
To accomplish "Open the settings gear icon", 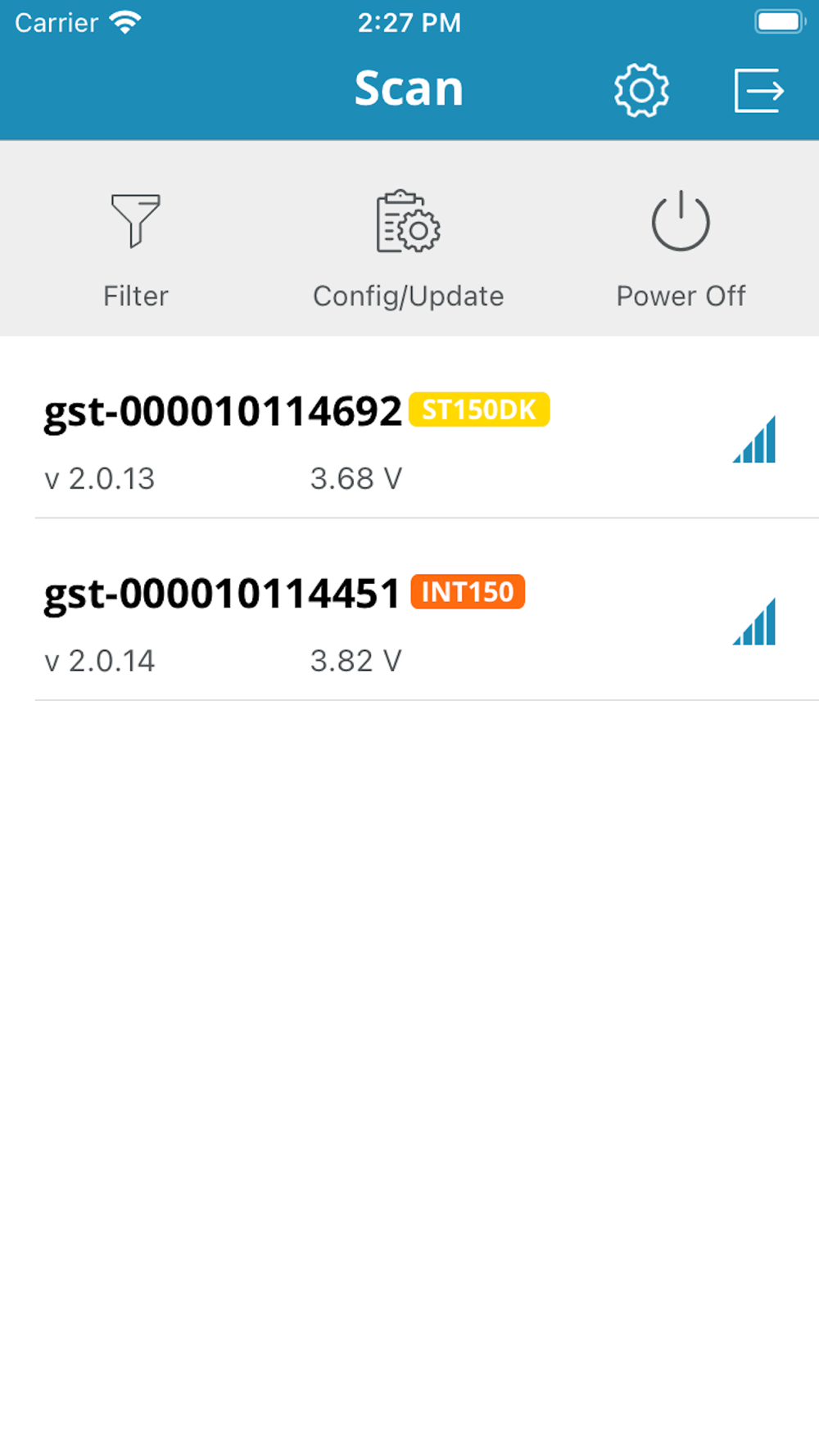I will tap(641, 90).
